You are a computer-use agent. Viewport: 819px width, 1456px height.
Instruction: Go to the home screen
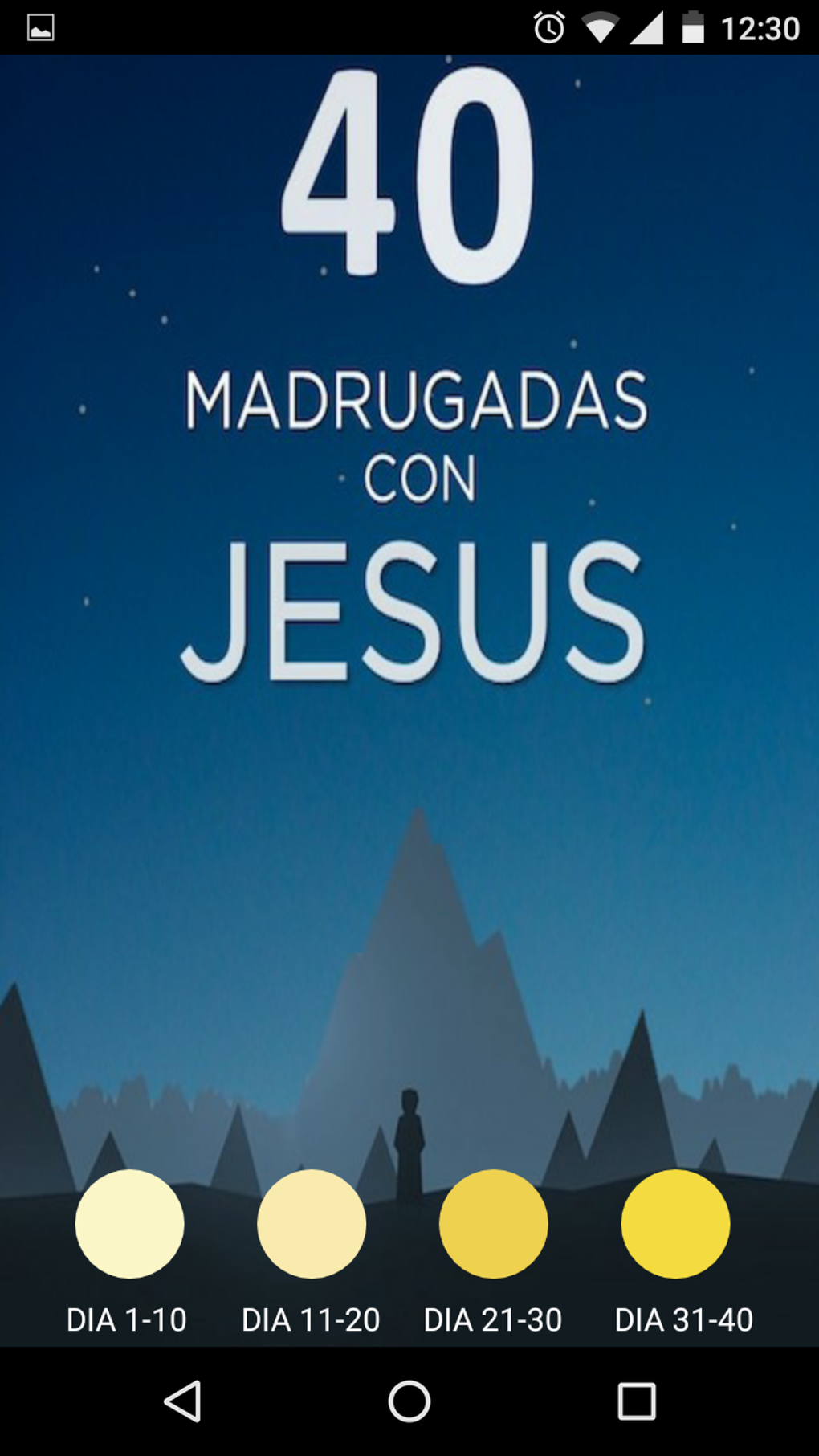(409, 1401)
